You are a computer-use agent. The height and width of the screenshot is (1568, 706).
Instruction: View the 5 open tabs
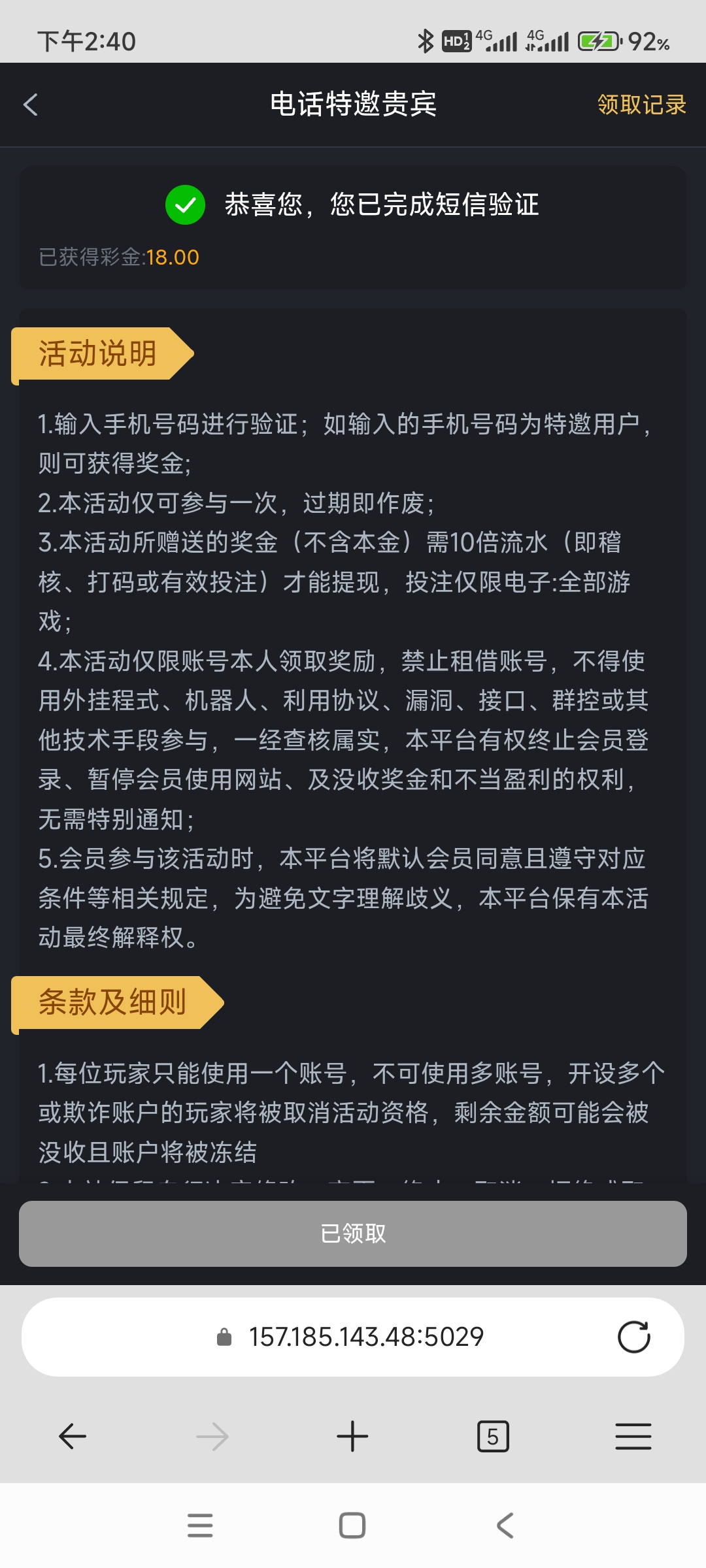tap(493, 1436)
